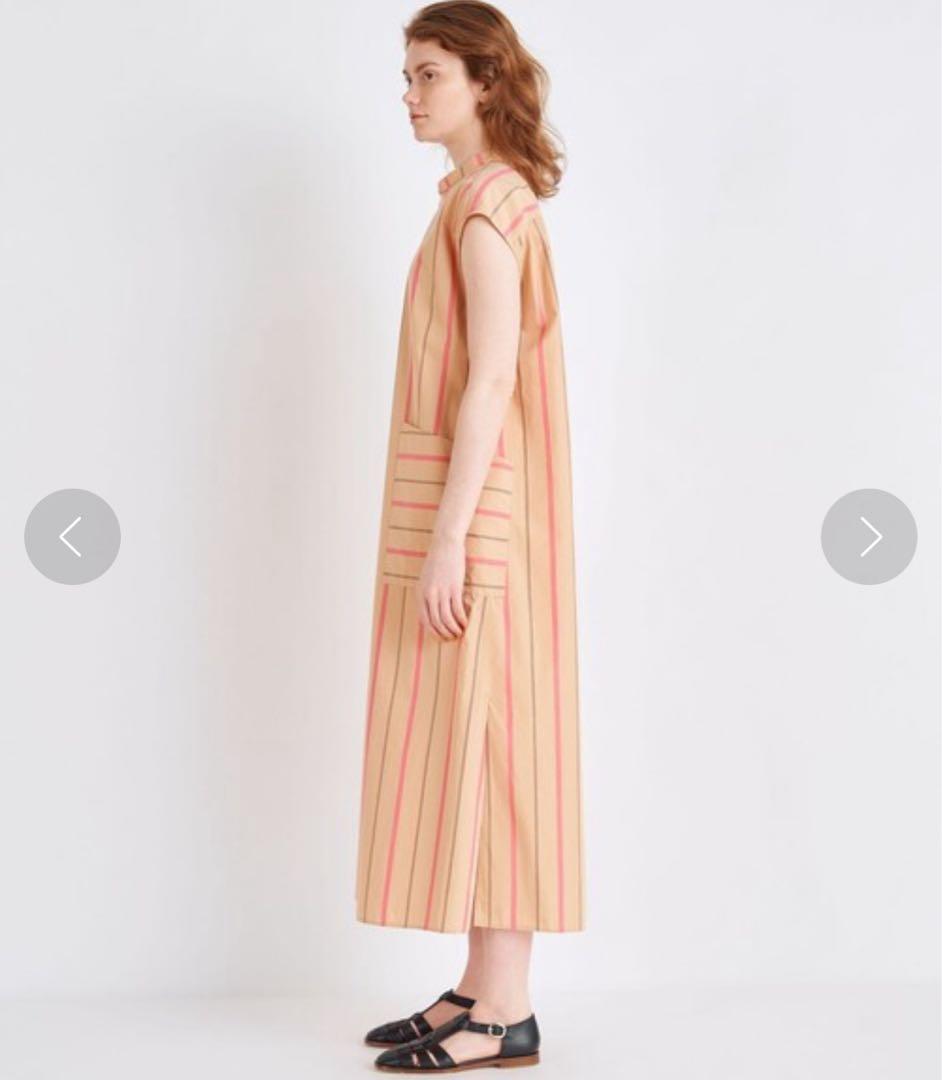The height and width of the screenshot is (1080, 942).
Task: Go to the previous product photo
Action: (x=72, y=537)
